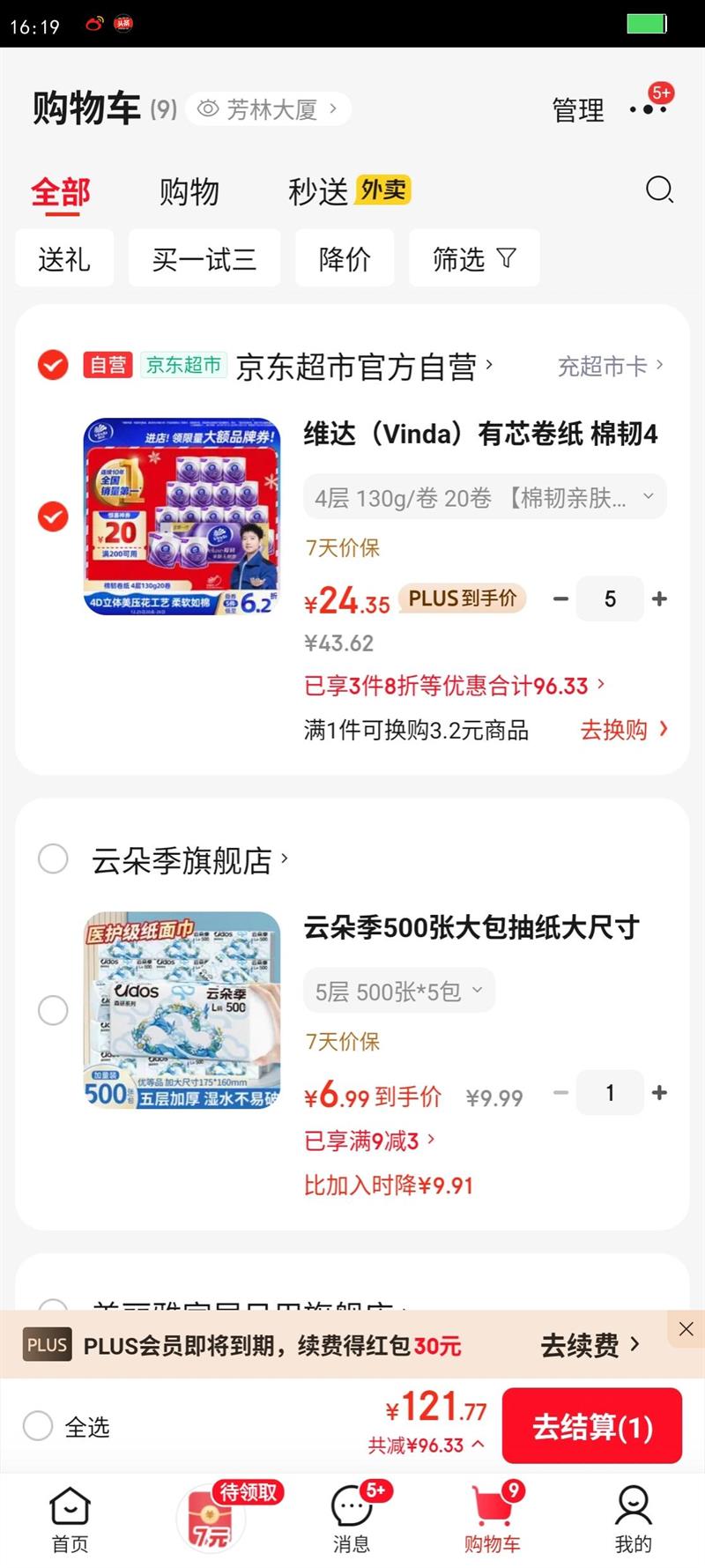Select the 降价 filter chip
This screenshot has width=705, height=1568.
(x=345, y=259)
